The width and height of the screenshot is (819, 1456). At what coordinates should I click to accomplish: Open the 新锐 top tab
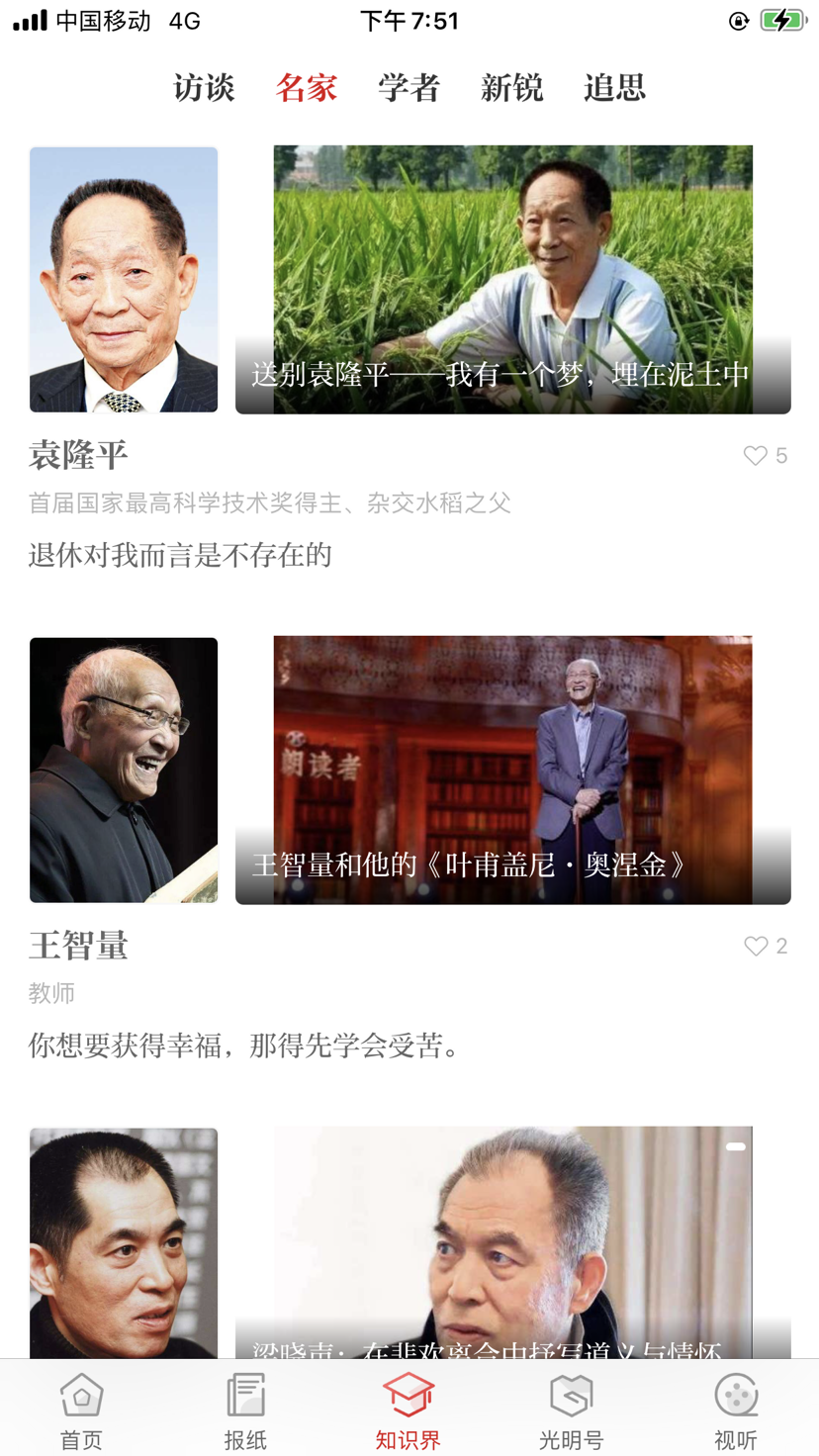tap(511, 88)
